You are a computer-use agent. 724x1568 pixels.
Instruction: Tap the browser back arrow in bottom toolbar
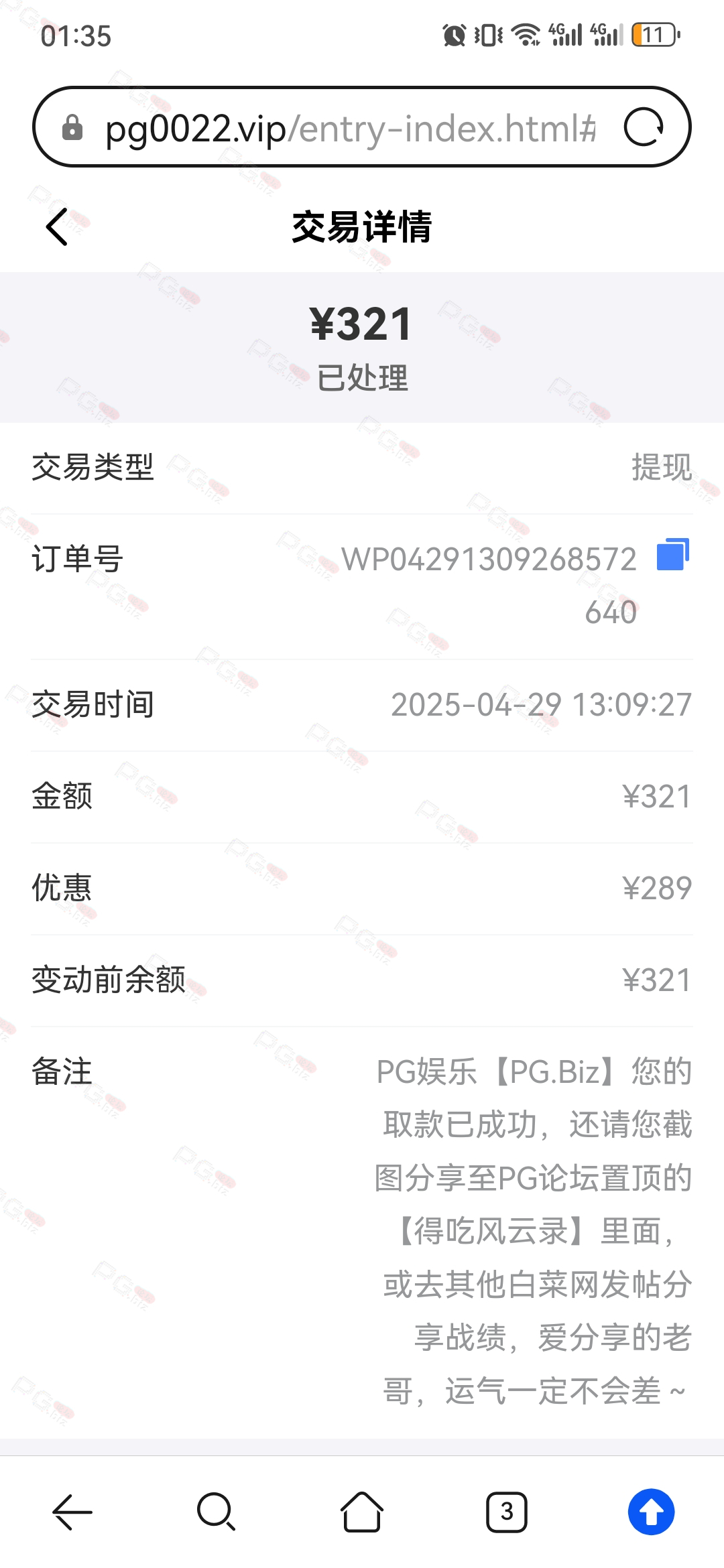pyautogui.click(x=72, y=1512)
